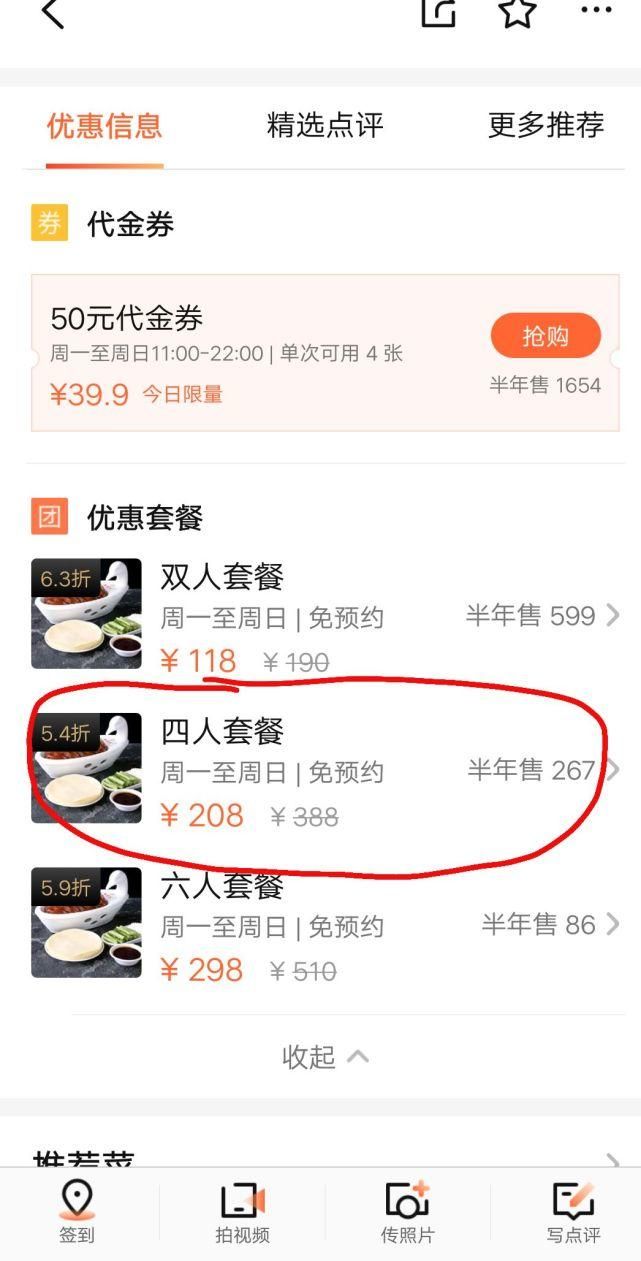
Task: Go back using the top arrow
Action: 52,14
